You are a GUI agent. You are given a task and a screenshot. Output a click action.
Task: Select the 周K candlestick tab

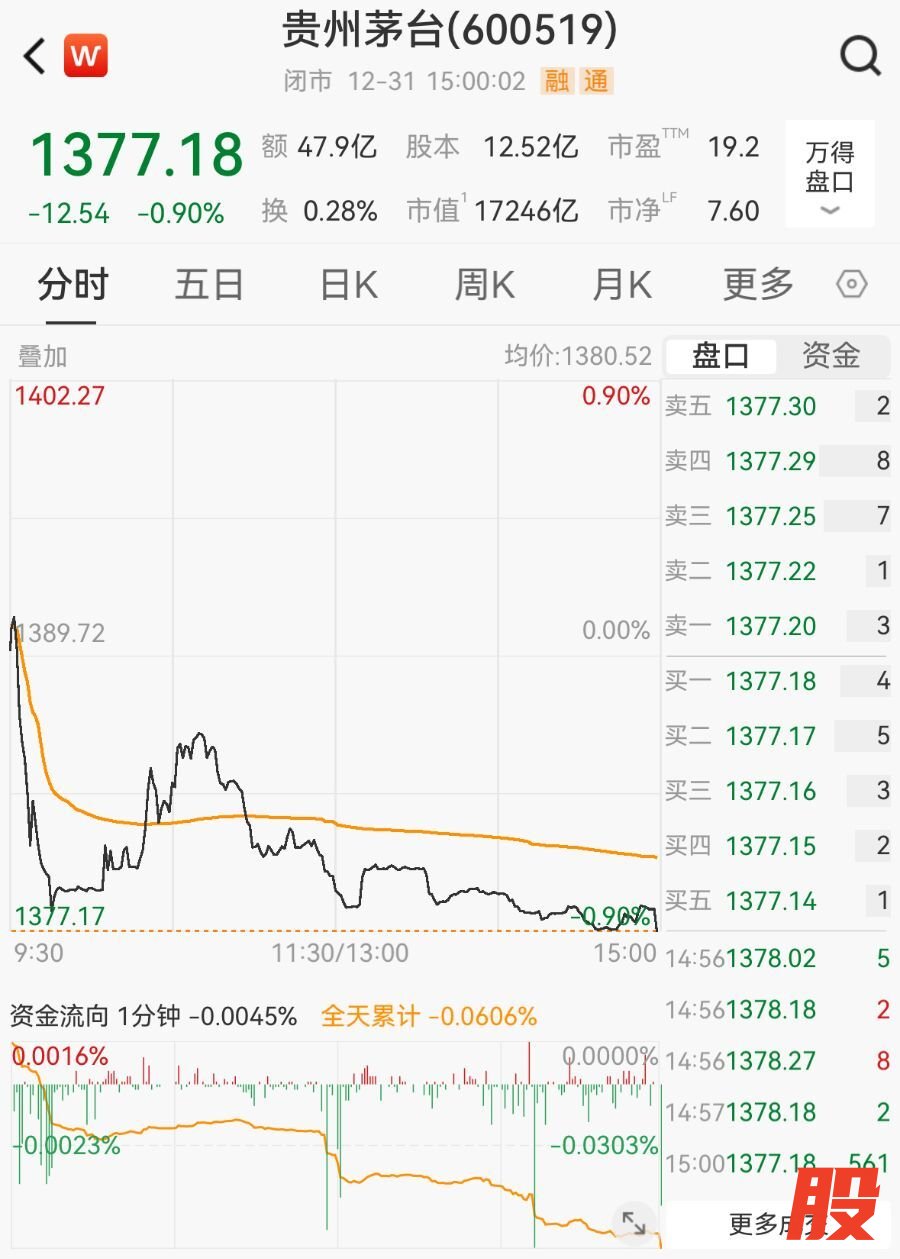(485, 286)
